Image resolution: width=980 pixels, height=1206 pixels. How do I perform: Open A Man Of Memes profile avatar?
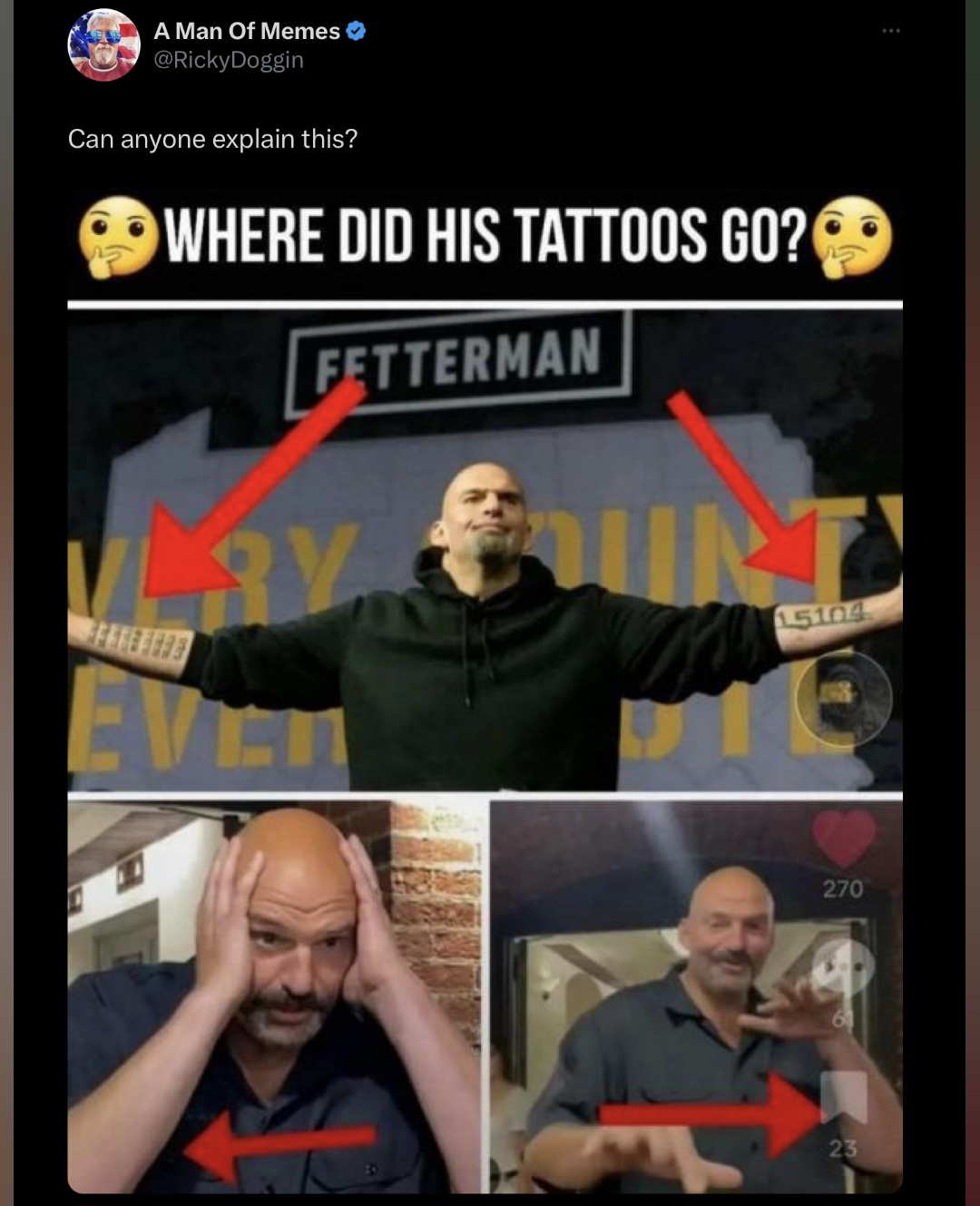click(104, 45)
